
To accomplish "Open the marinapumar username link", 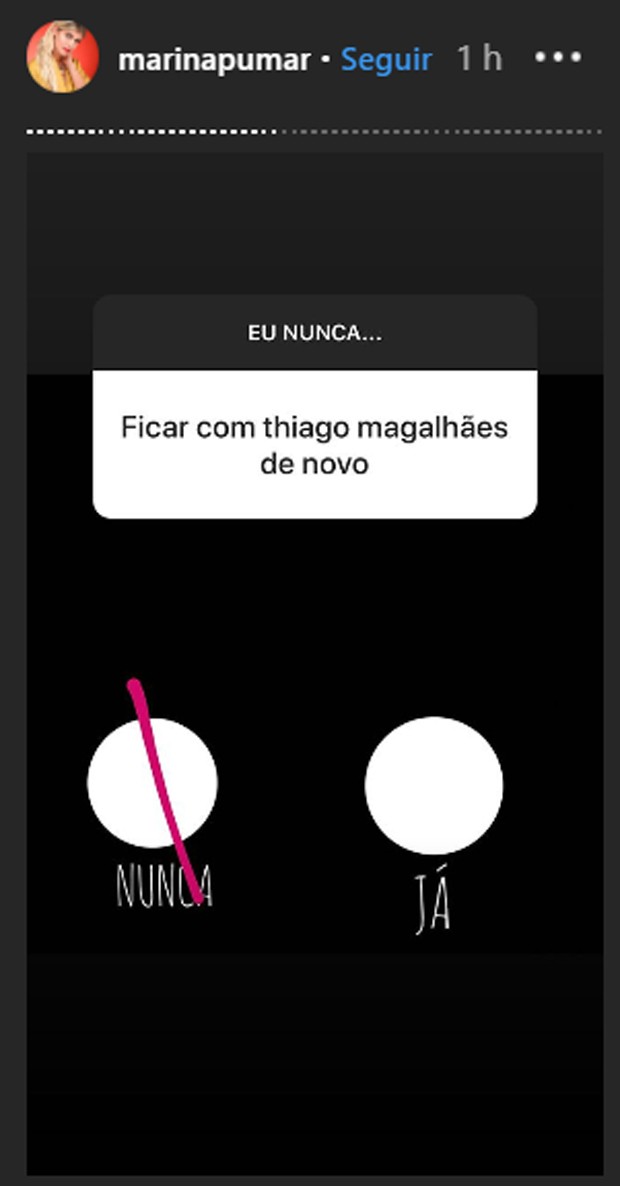I will click(214, 60).
